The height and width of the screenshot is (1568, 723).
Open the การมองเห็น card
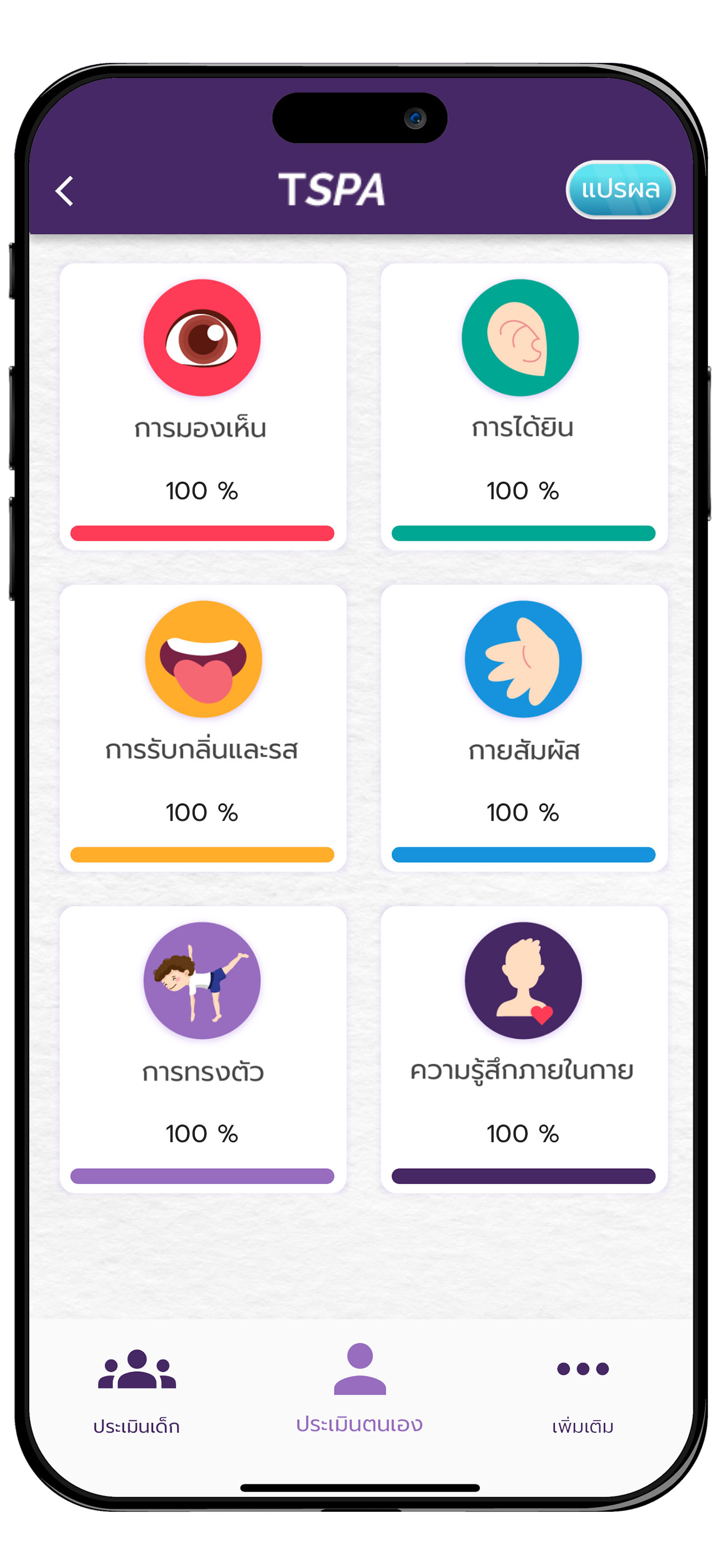pyautogui.click(x=203, y=407)
